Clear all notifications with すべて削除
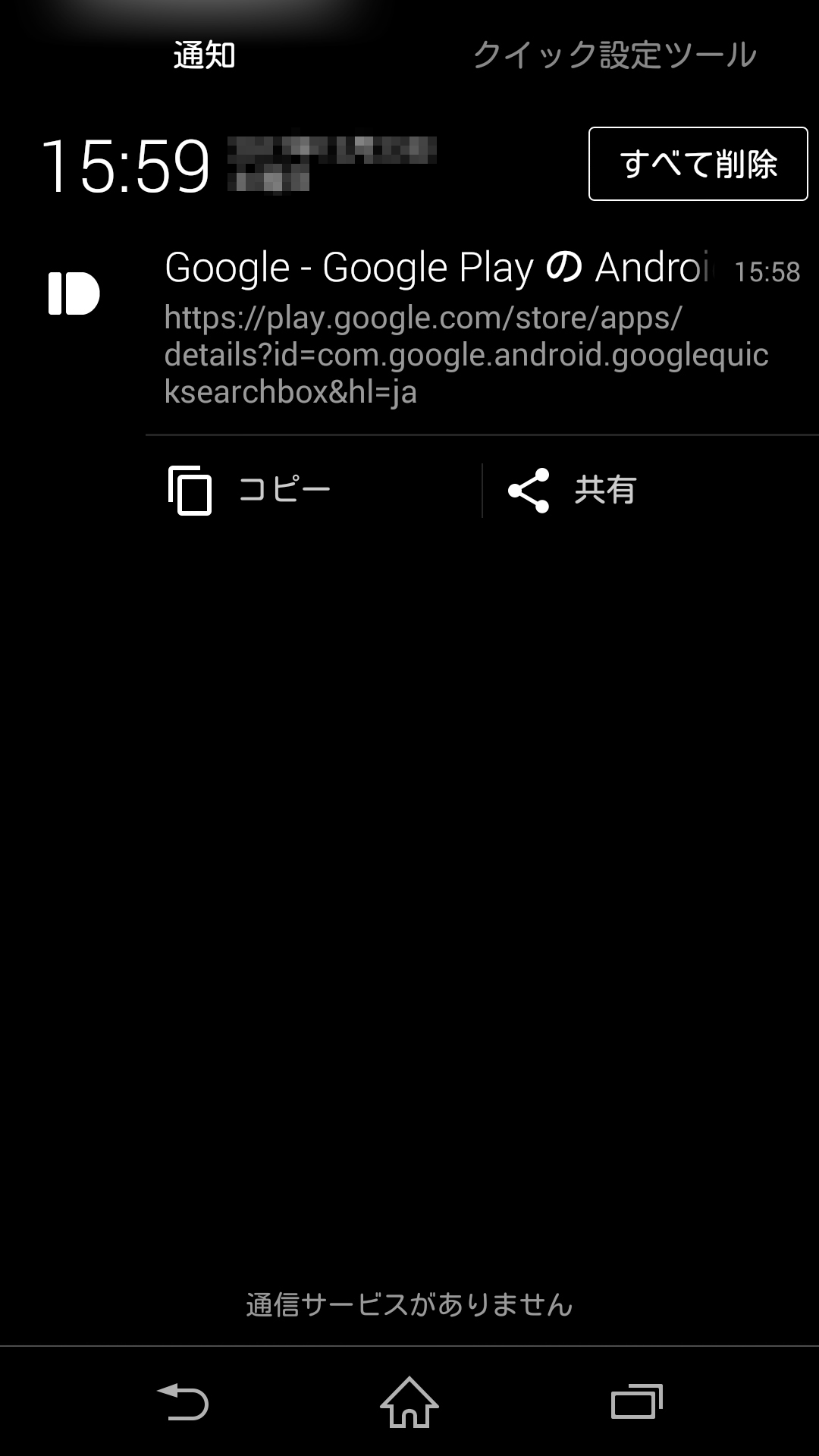 tap(698, 164)
